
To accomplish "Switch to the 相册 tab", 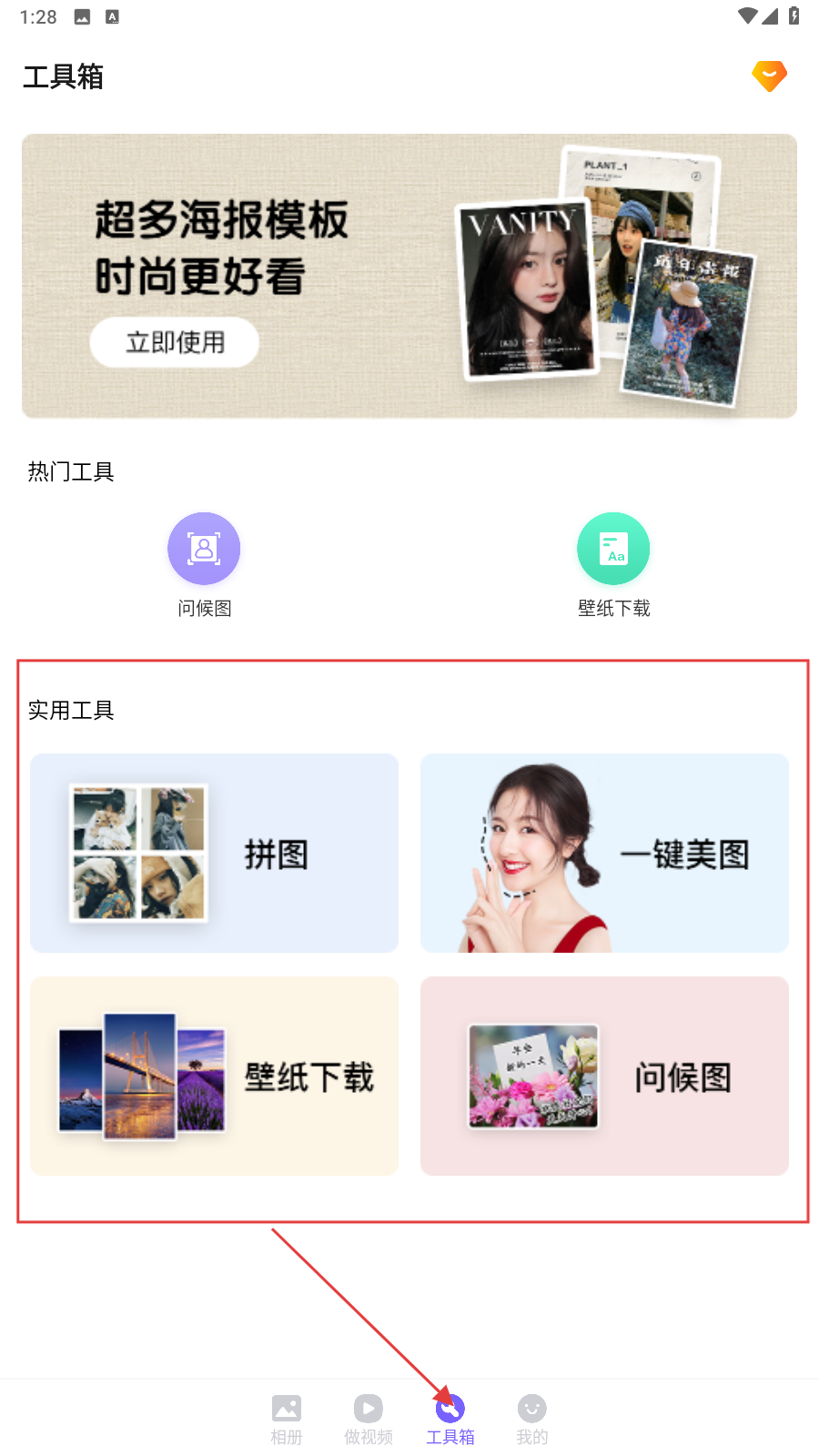I will point(287,1419).
